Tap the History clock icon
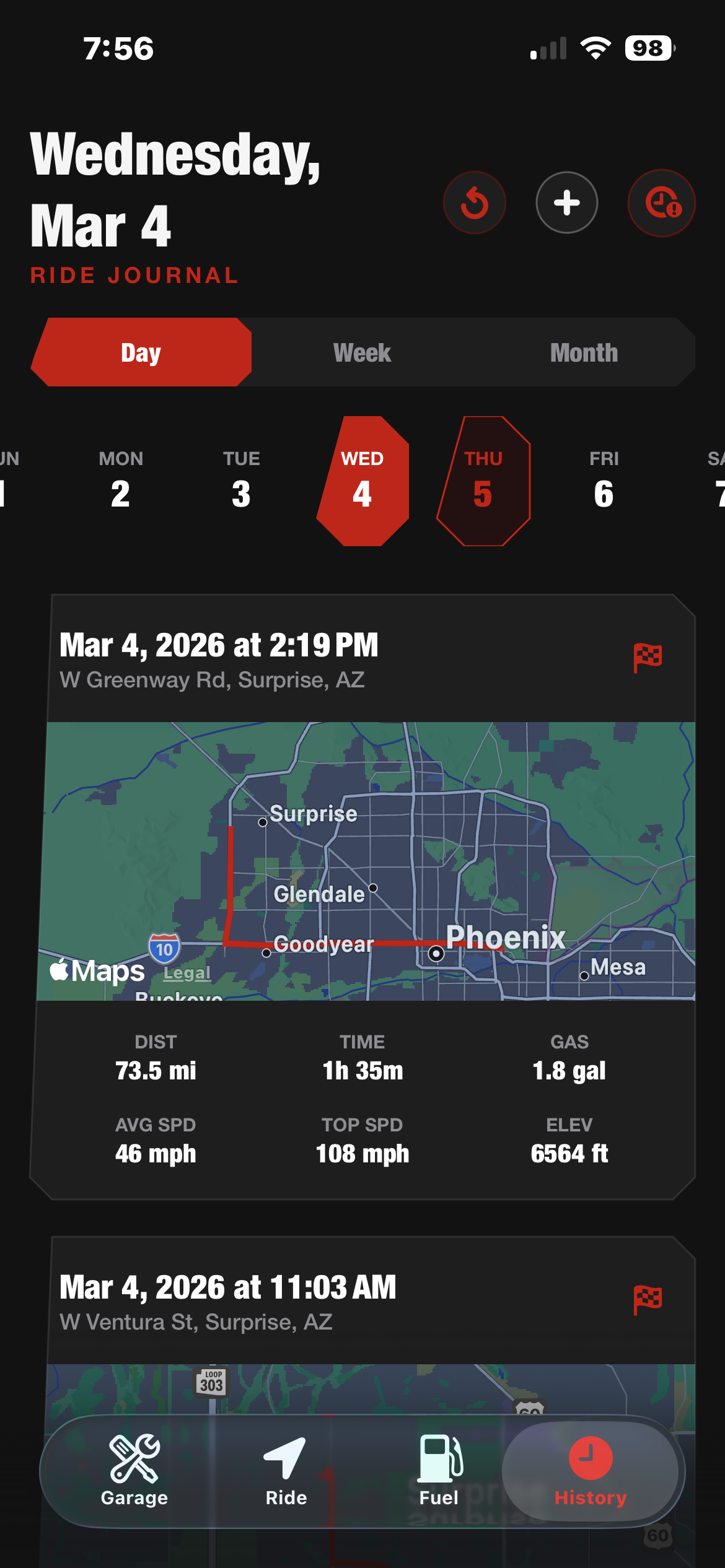The width and height of the screenshot is (725, 1568). point(589,1458)
